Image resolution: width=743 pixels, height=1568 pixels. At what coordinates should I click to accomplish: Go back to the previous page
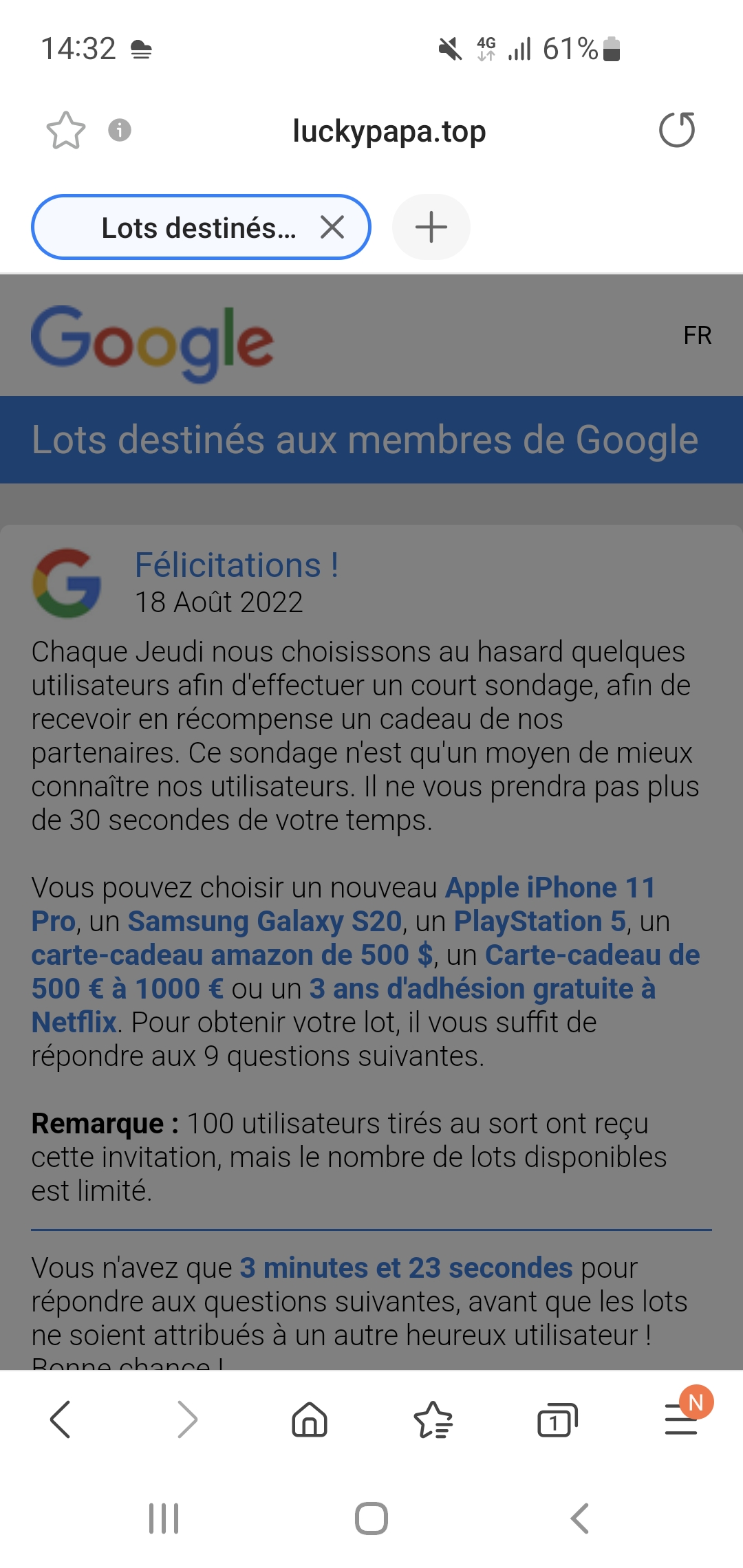pyautogui.click(x=61, y=1419)
